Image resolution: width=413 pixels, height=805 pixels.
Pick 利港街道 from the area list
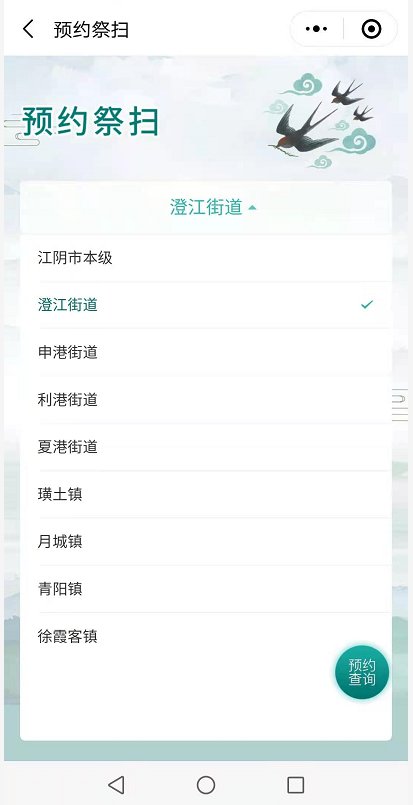[x=206, y=400]
